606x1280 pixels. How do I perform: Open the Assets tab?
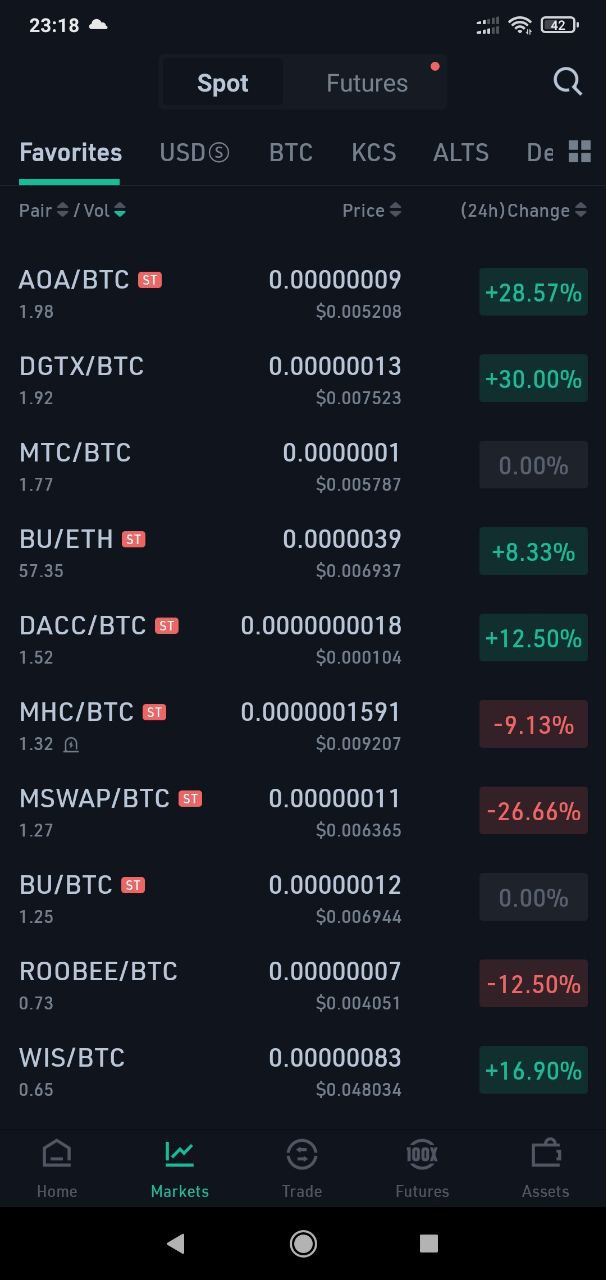pyautogui.click(x=545, y=1168)
